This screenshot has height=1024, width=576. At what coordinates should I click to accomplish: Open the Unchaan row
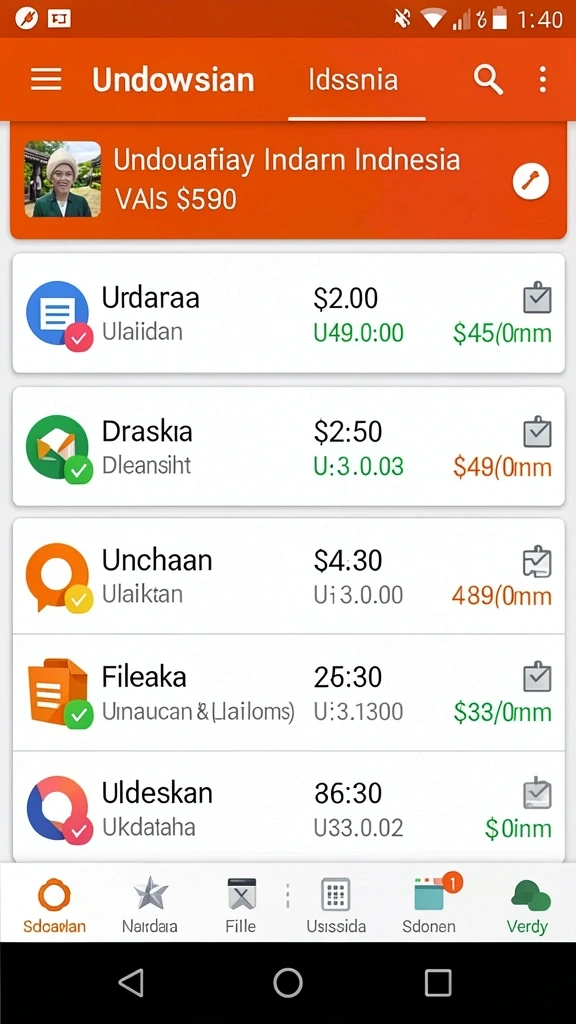point(289,576)
